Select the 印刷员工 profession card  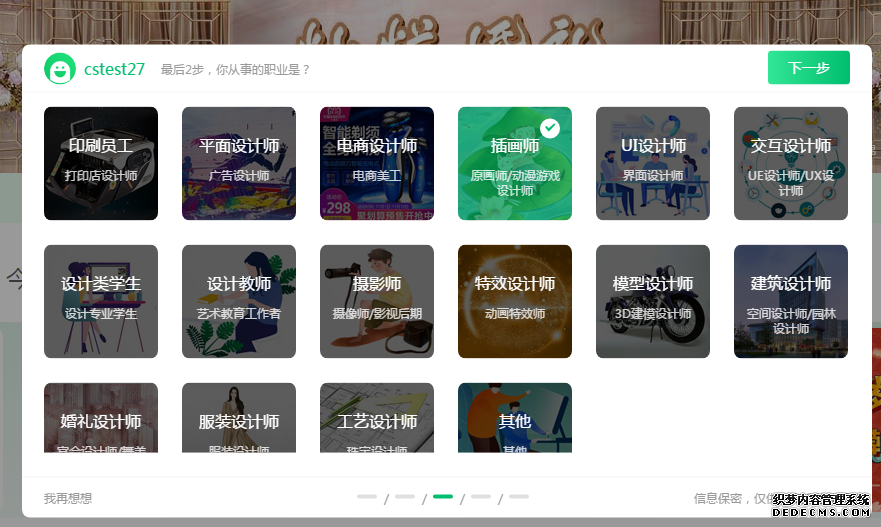click(x=101, y=163)
